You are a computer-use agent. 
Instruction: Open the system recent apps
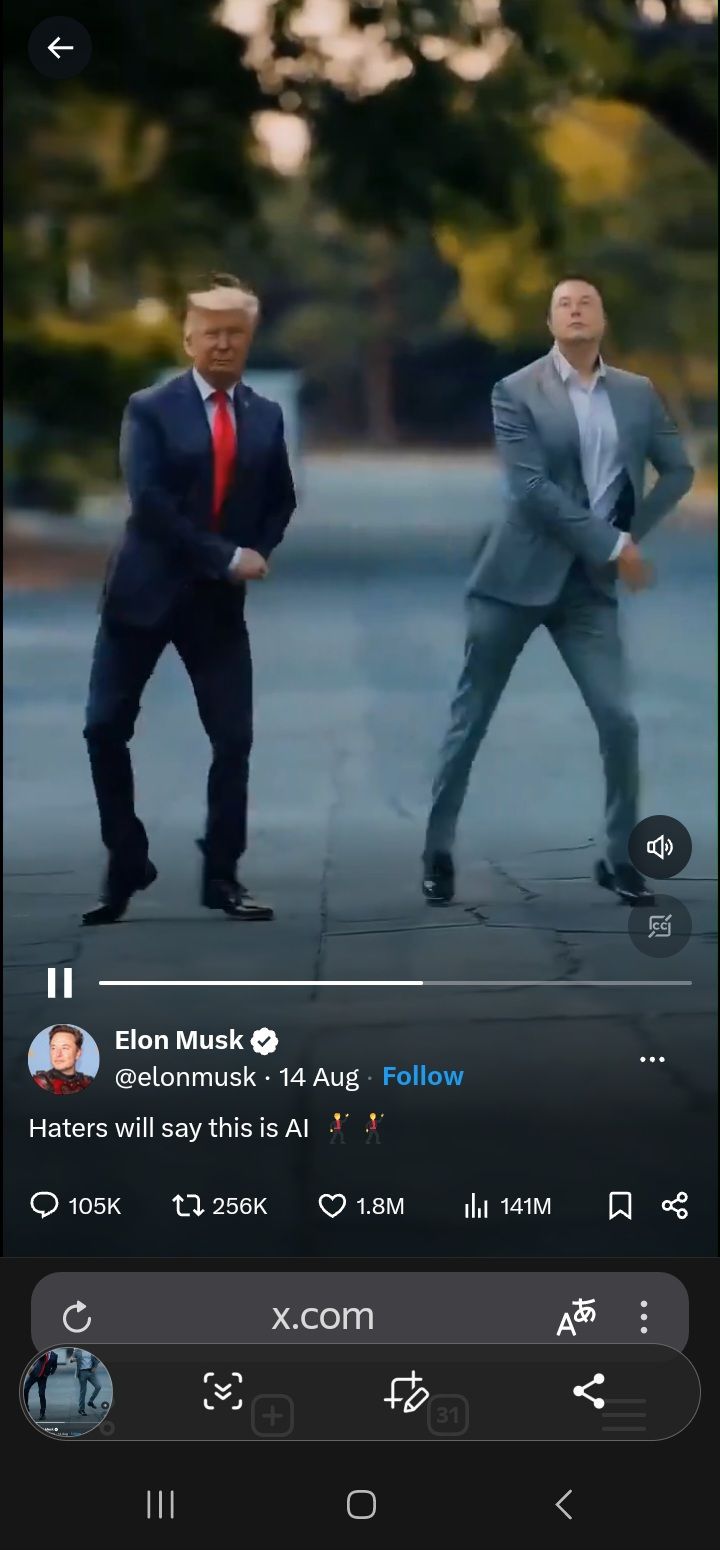coord(160,1504)
